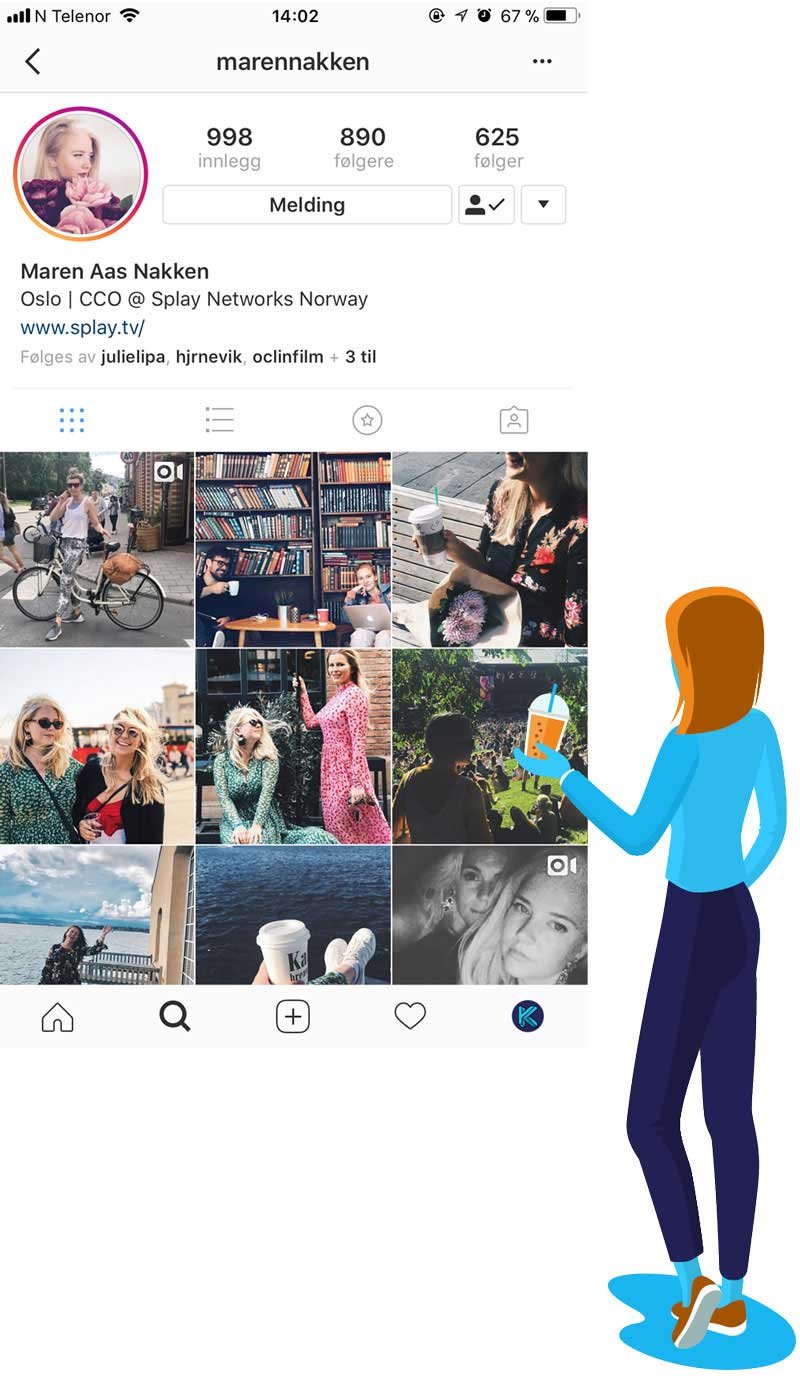Open the following-status person checkmark button

point(486,205)
